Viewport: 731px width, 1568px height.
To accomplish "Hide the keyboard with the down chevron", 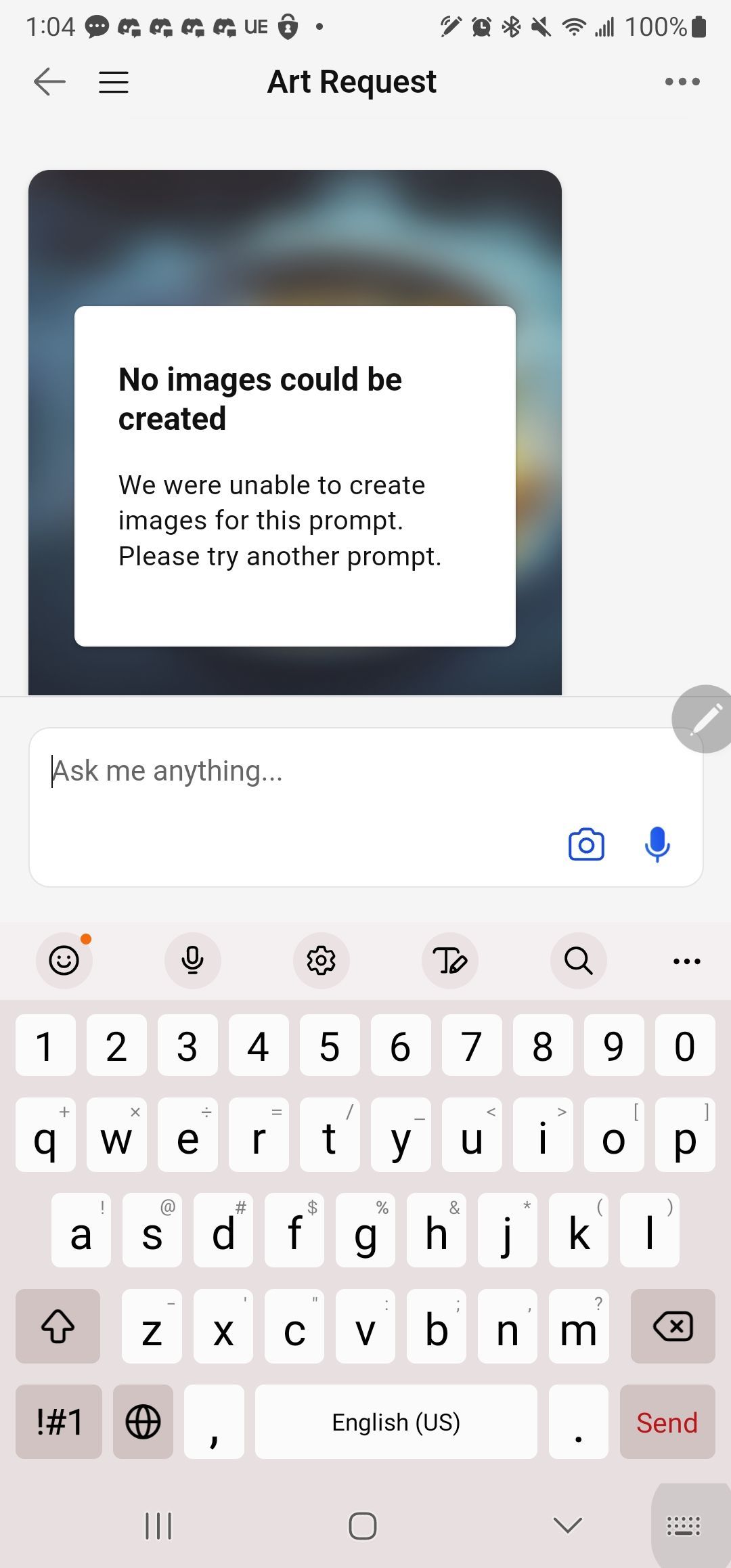I will pyautogui.click(x=567, y=1525).
